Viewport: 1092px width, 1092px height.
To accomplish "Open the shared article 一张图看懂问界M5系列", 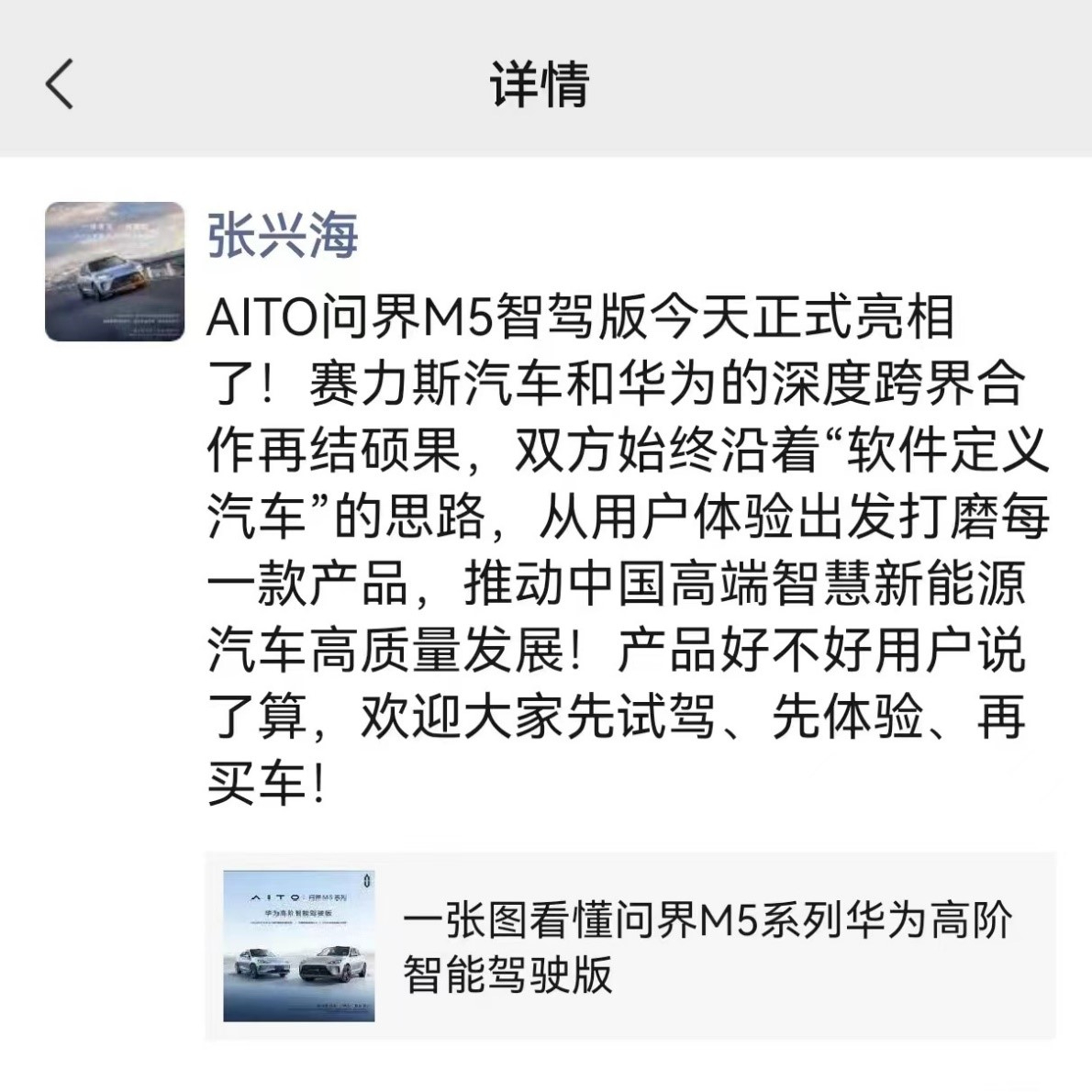I will coord(707,945).
